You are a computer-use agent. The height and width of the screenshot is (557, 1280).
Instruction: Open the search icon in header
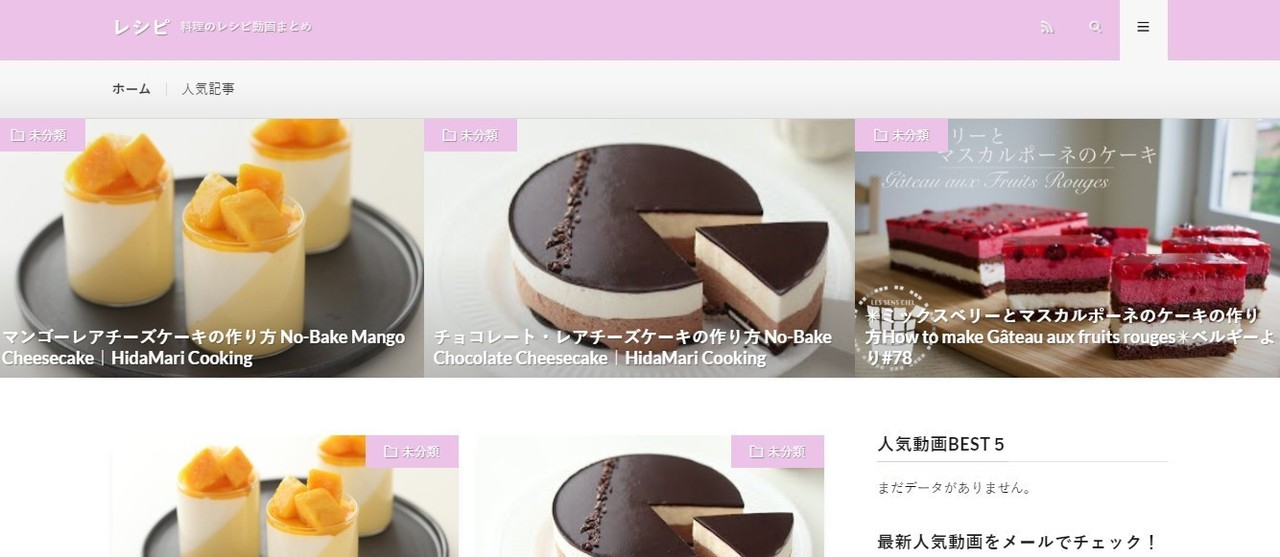pos(1095,28)
